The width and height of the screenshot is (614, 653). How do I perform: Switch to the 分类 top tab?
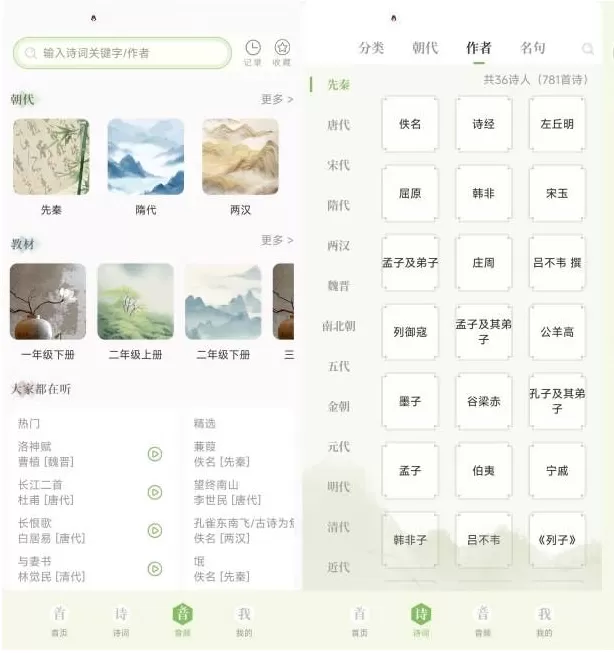372,48
